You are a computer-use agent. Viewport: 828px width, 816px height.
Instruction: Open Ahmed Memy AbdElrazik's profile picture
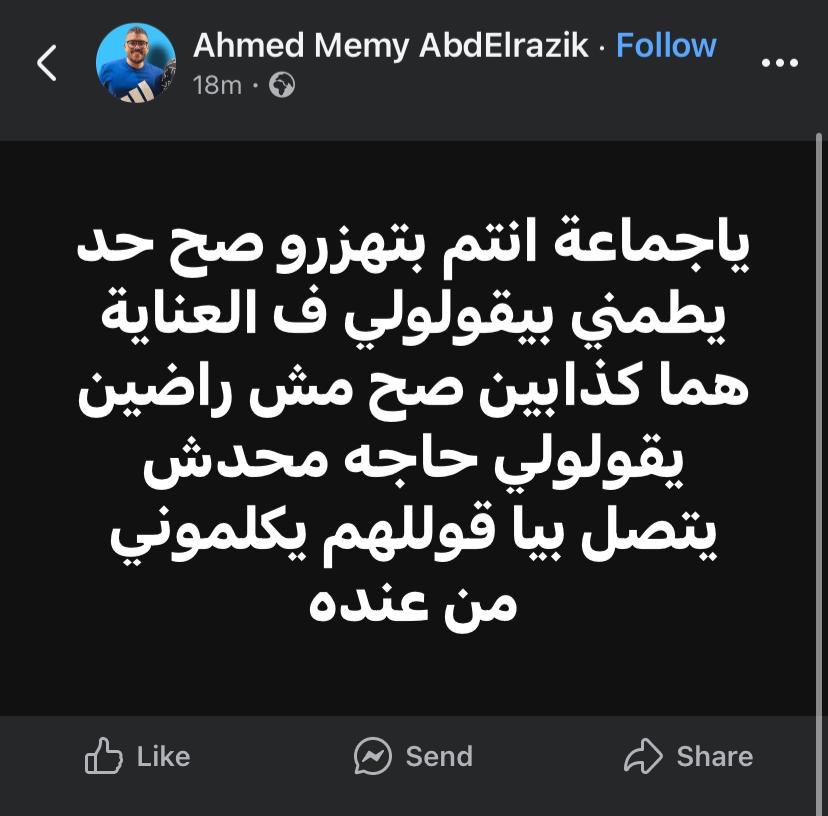pos(136,63)
